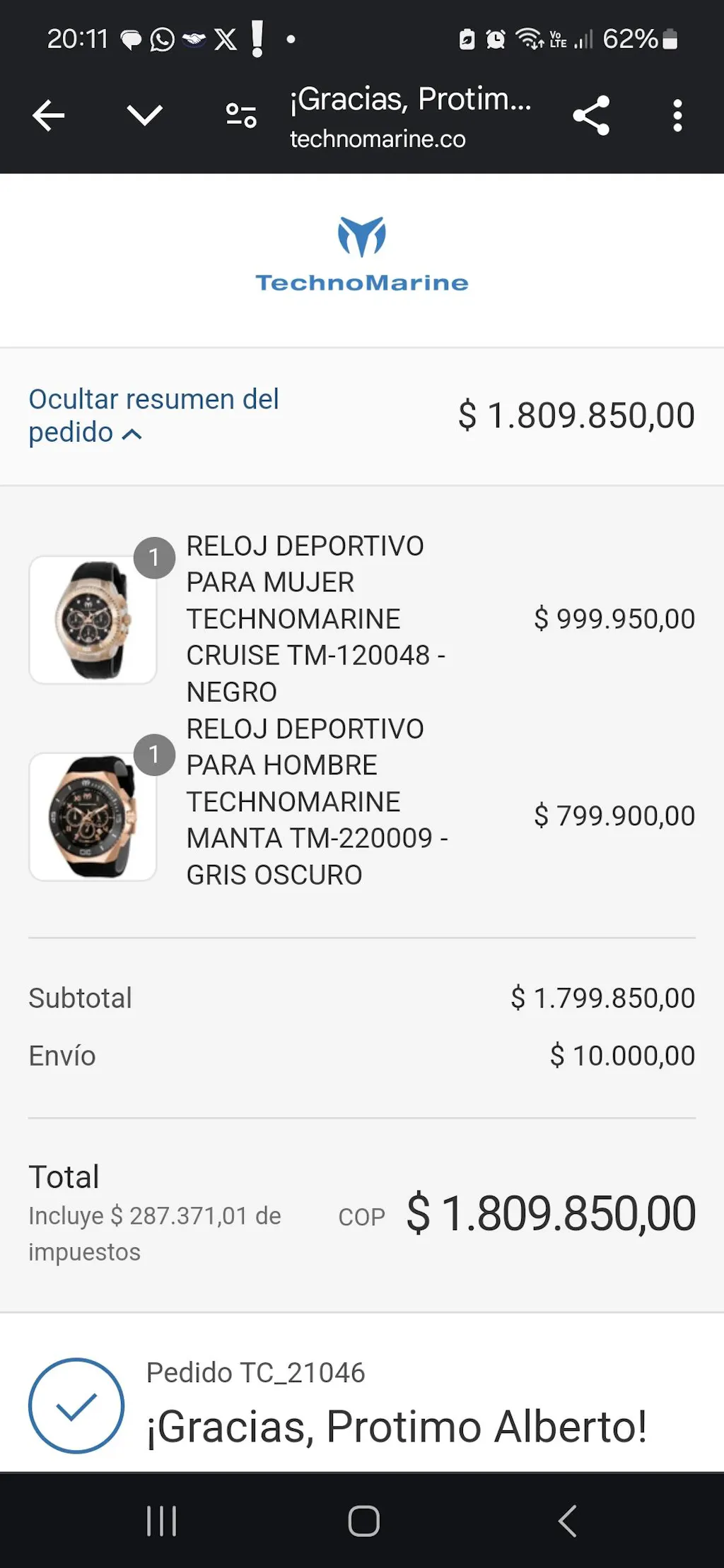Open the browser overflow menu
Viewport: 724px width, 1568px height.
coord(677,116)
